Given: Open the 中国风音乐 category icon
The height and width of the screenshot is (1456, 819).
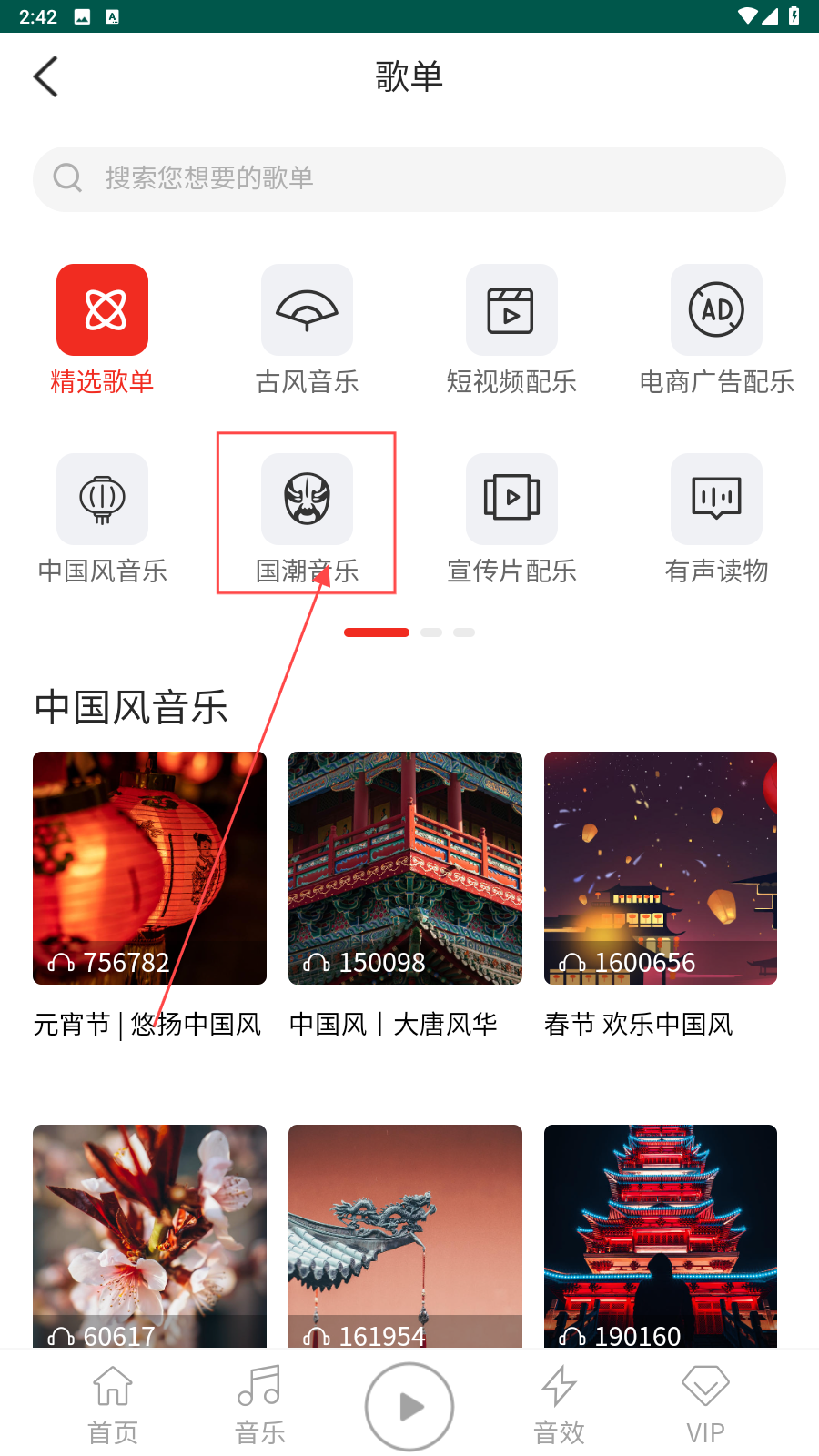Looking at the screenshot, I should (102, 500).
